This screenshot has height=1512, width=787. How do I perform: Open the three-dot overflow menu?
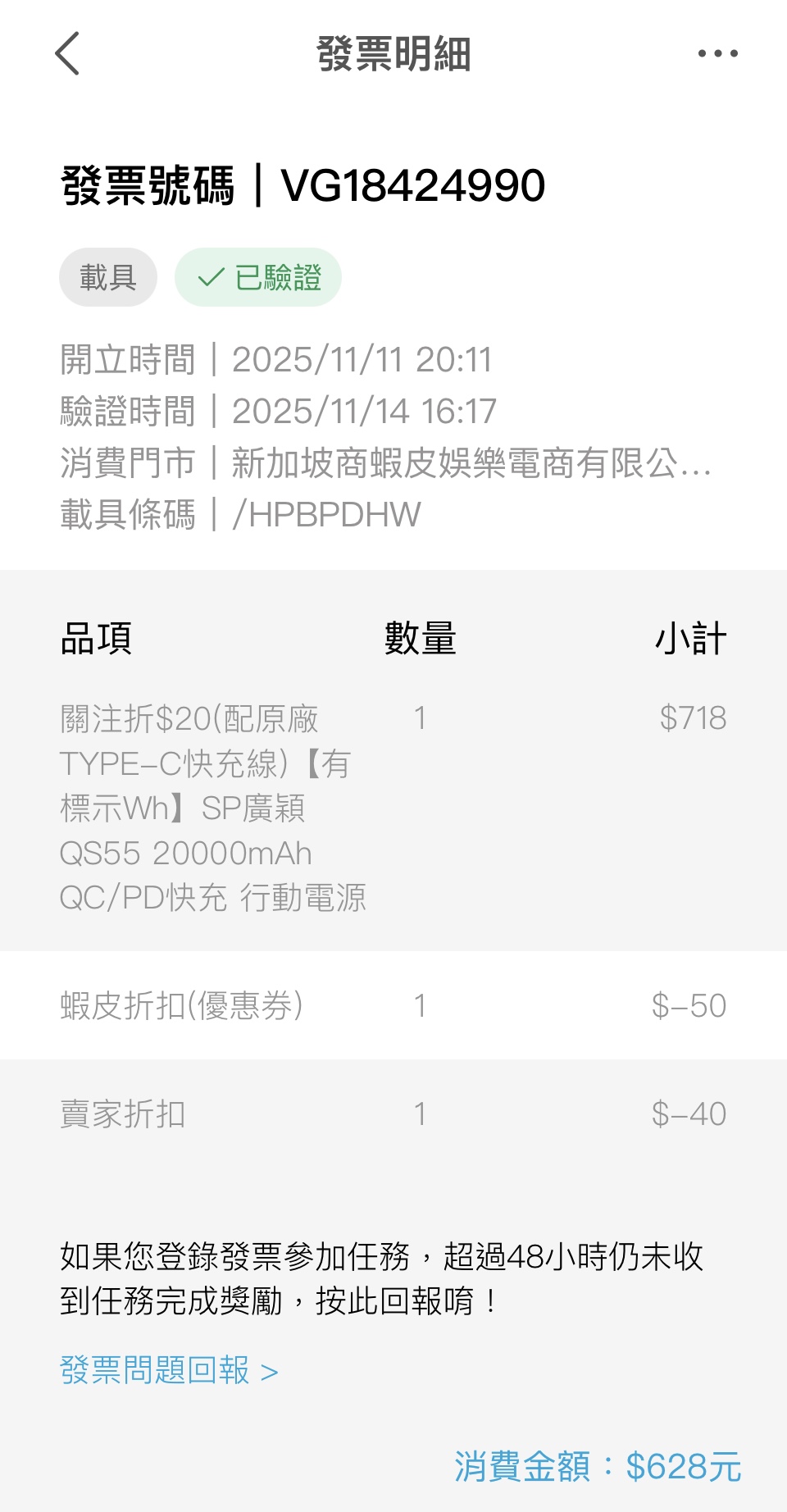(717, 54)
